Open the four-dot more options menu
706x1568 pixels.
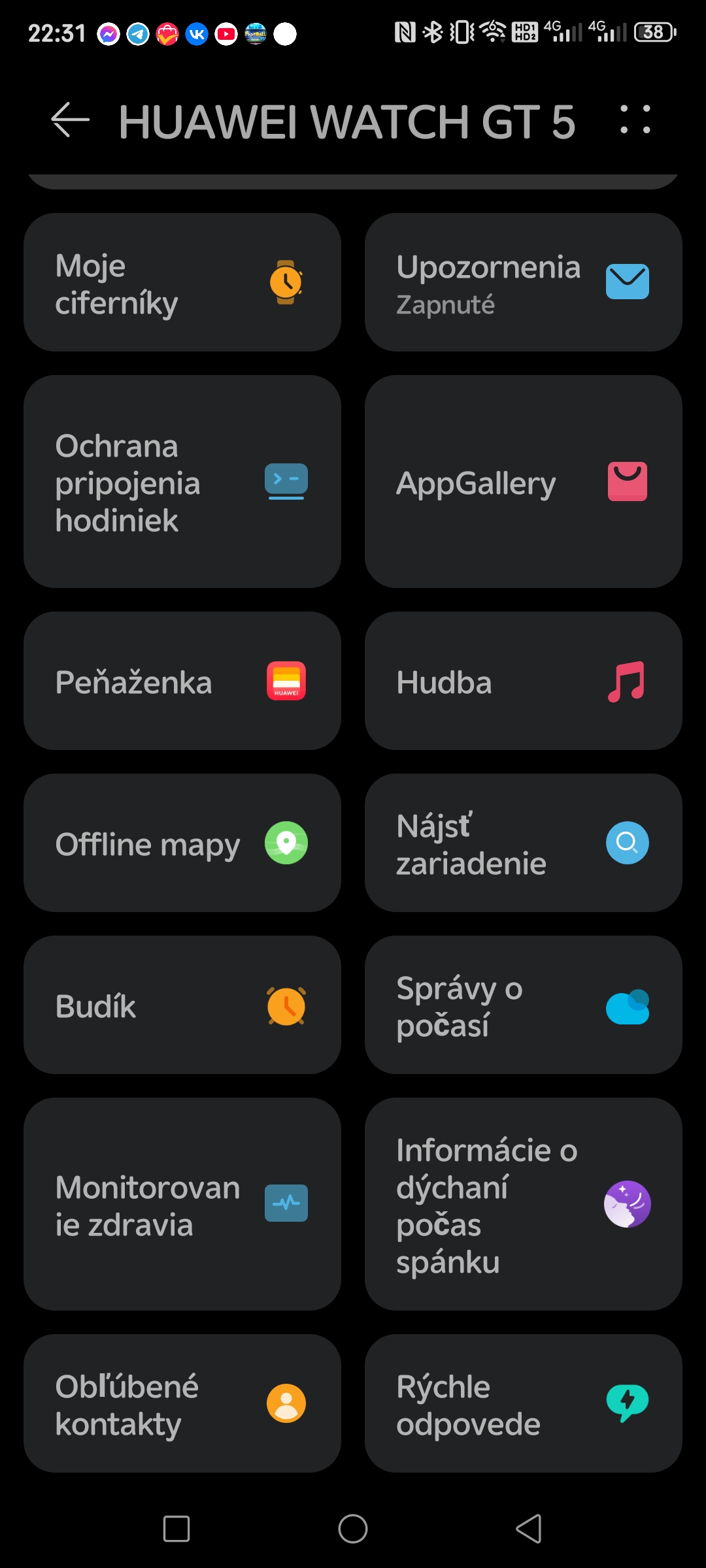635,120
